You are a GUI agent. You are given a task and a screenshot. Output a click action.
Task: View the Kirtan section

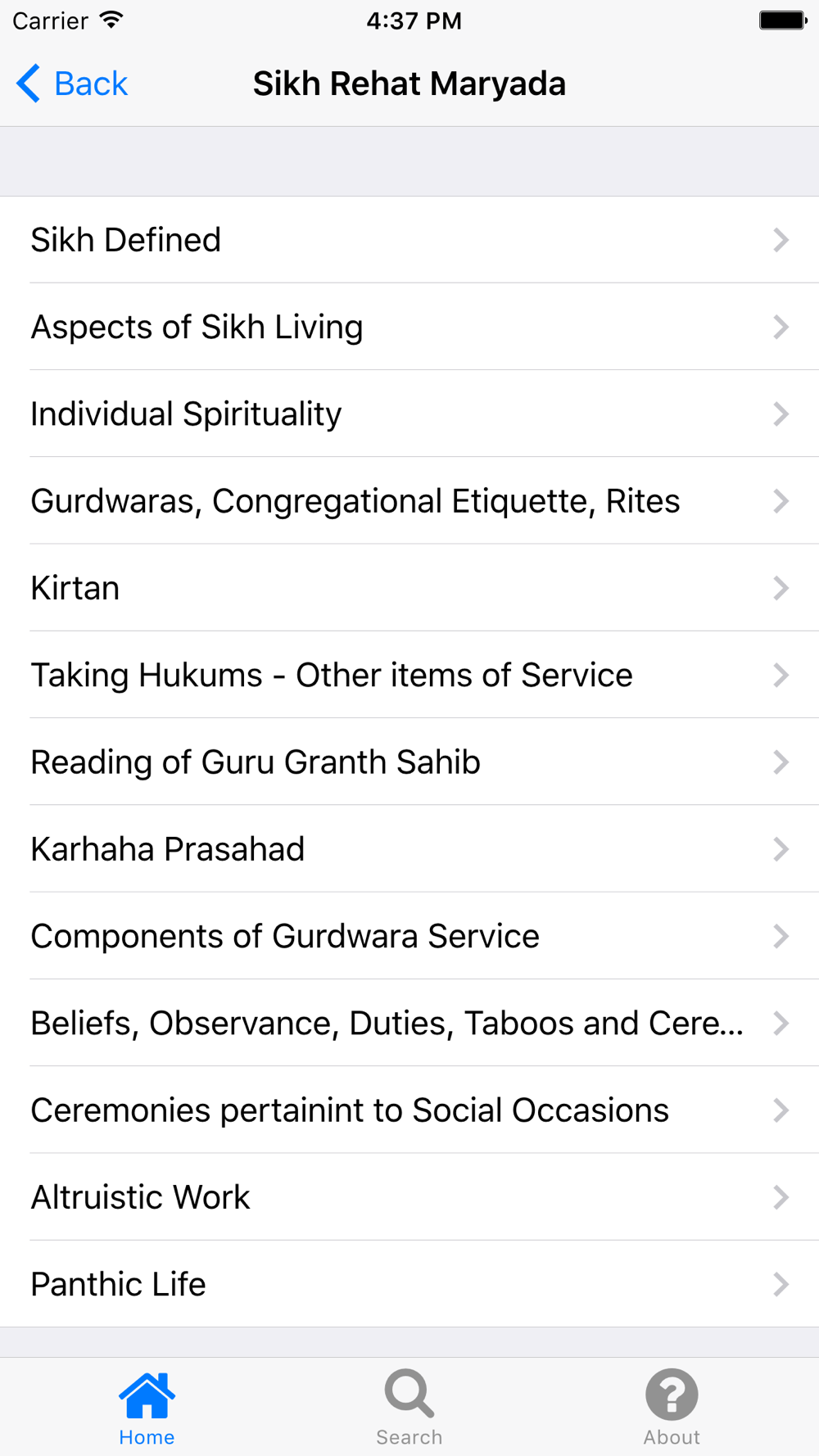click(x=409, y=588)
